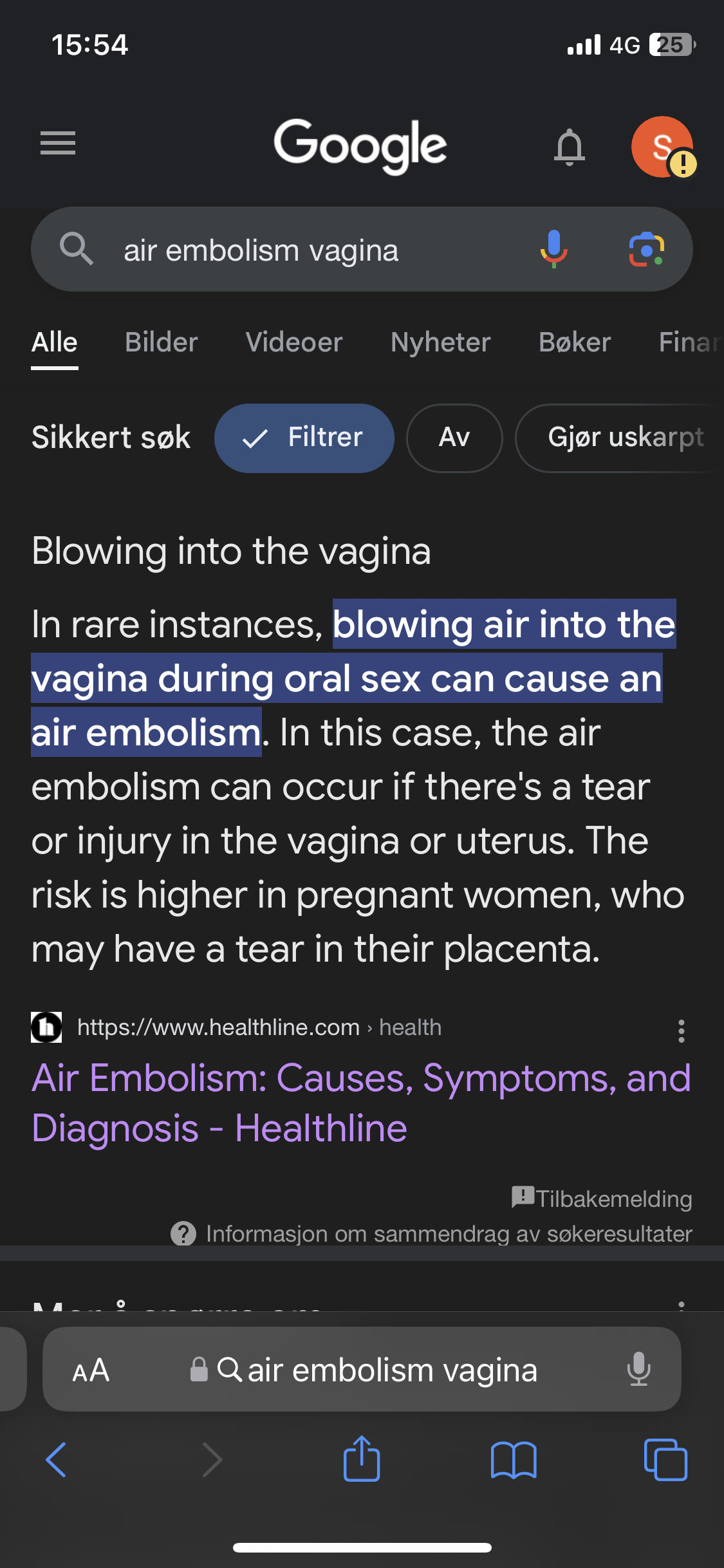This screenshot has height=1568, width=724.
Task: Open the notifications bell
Action: [570, 147]
